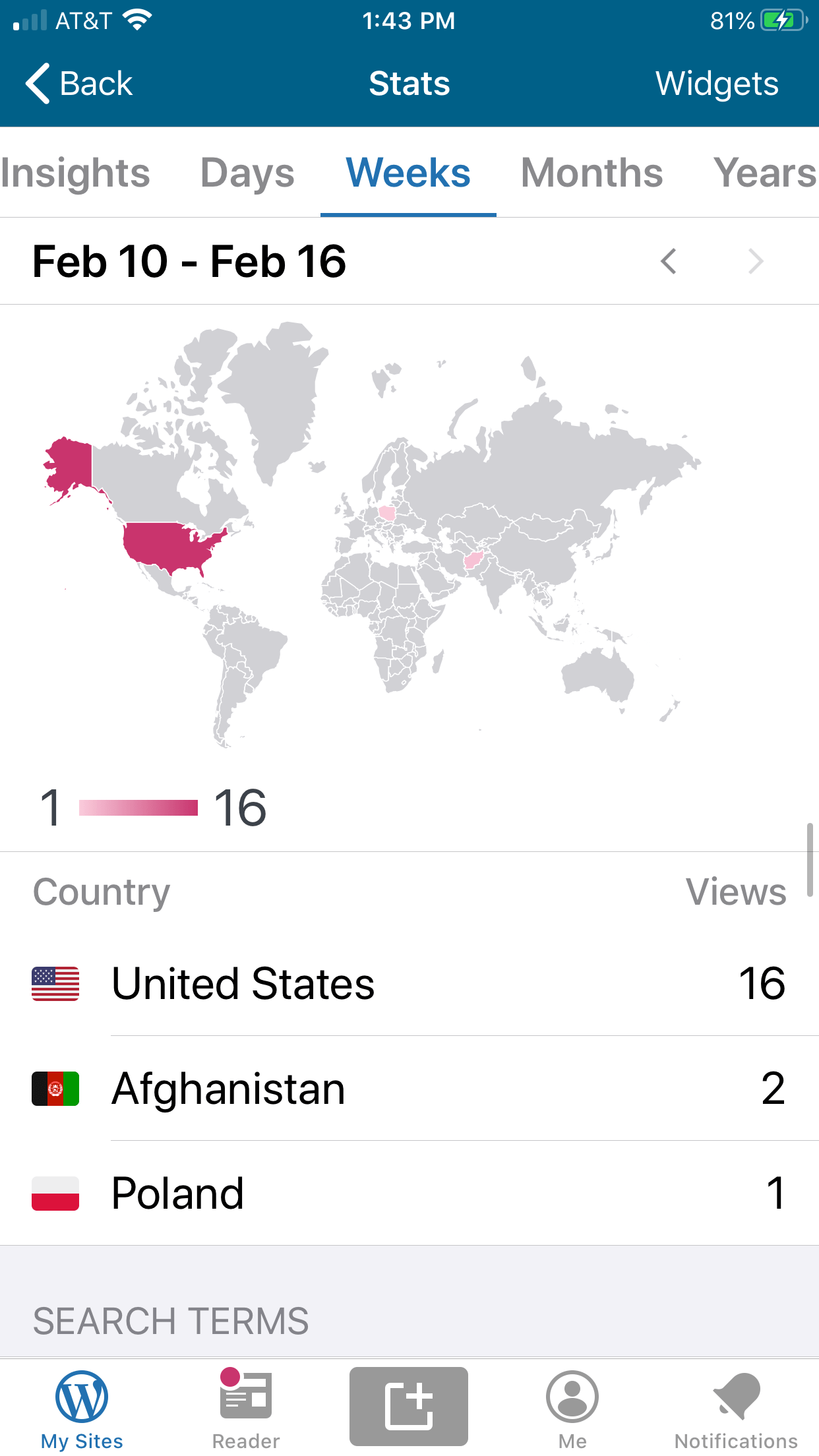Switch to the Months tab
Screen dimensions: 819x1456
pyautogui.click(x=591, y=173)
